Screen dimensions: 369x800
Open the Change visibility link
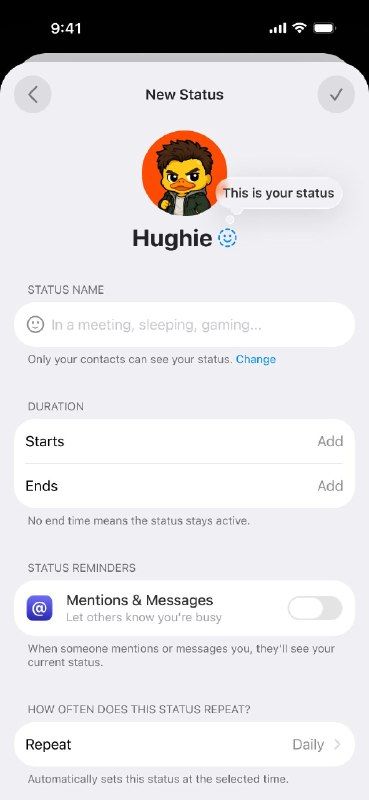tap(256, 359)
